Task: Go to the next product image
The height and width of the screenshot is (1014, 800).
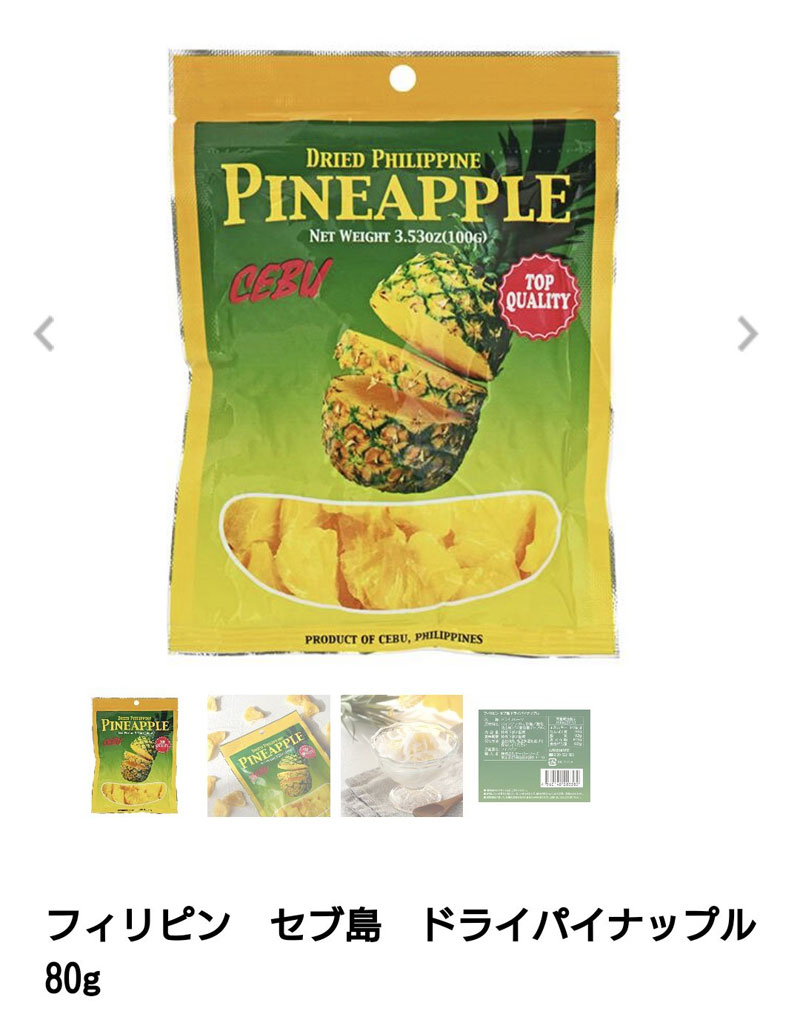Action: [747, 335]
